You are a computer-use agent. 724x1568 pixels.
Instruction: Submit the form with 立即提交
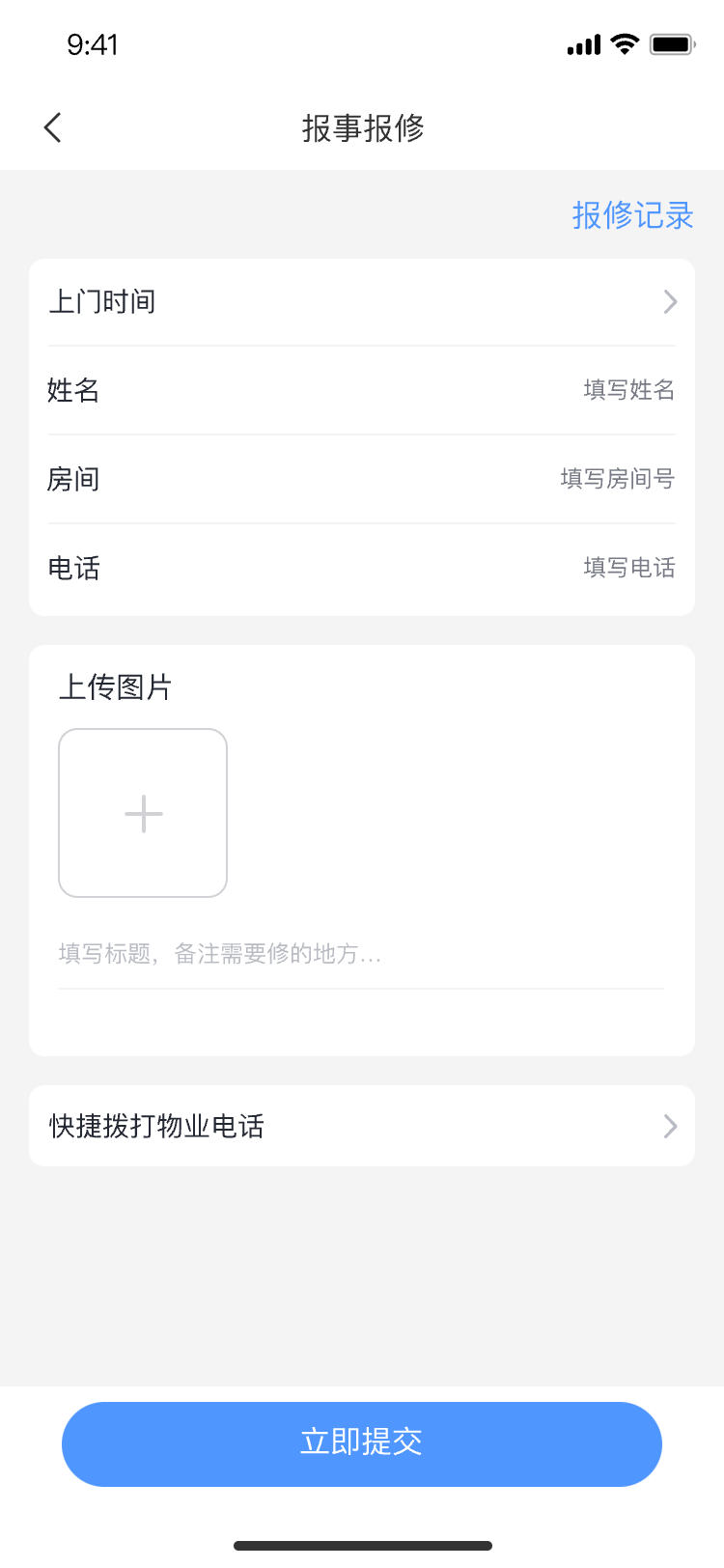(362, 1443)
